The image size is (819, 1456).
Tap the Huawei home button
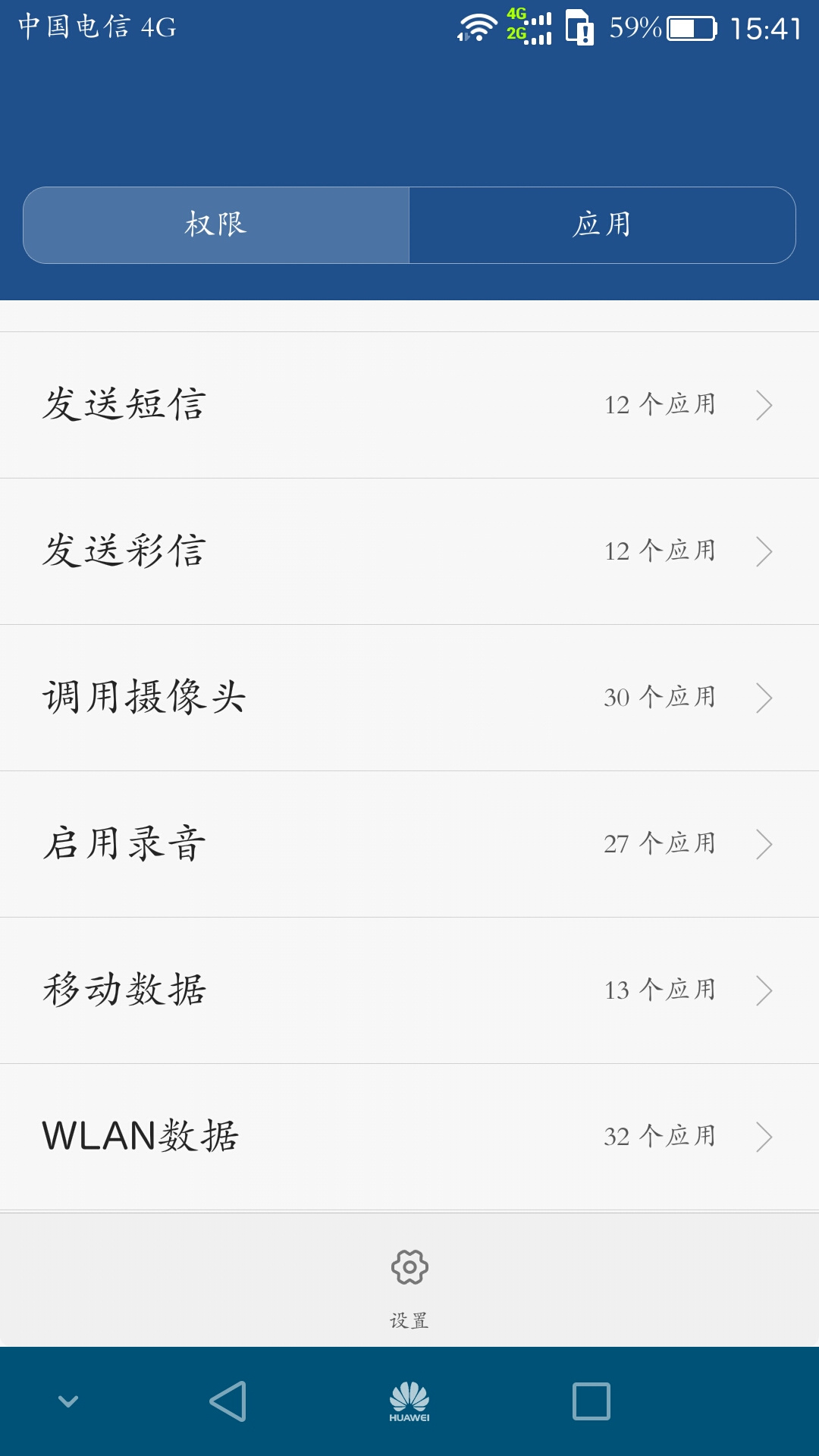[409, 1401]
